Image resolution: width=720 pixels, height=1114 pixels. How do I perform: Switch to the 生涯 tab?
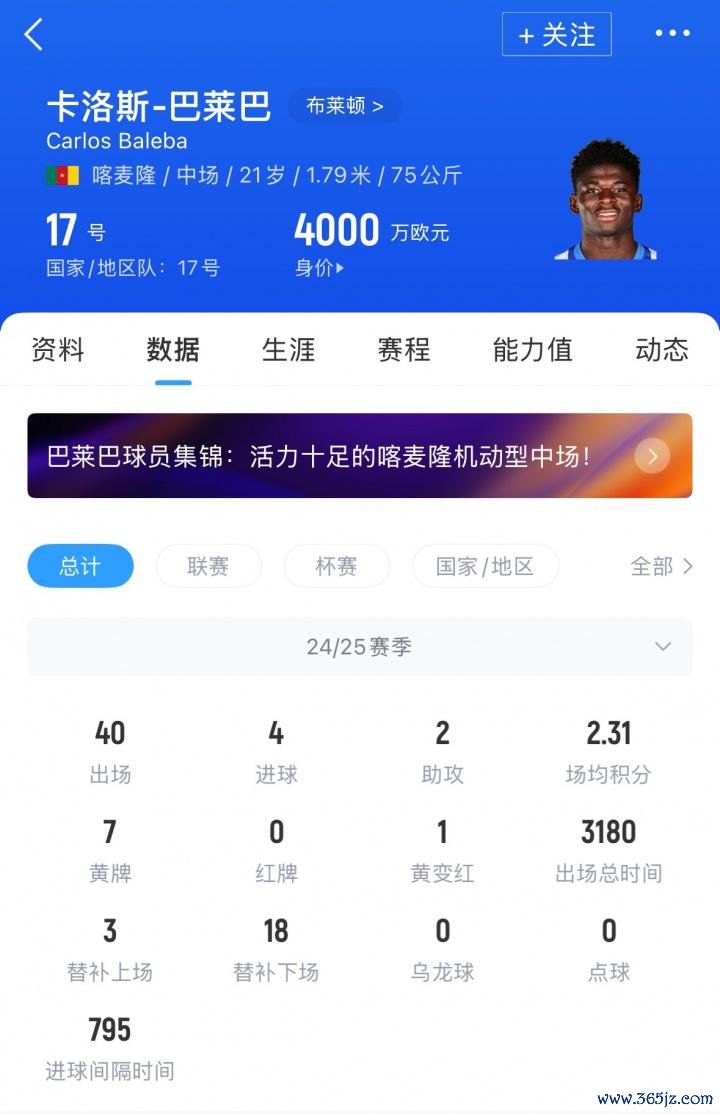[288, 350]
